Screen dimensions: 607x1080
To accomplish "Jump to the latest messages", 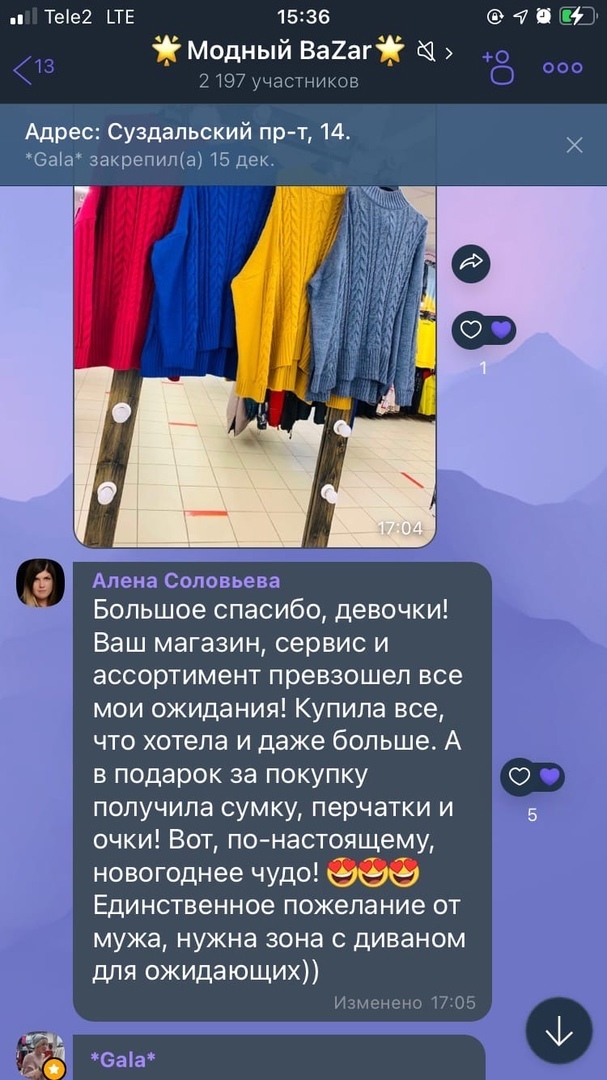I will coord(559,1030).
